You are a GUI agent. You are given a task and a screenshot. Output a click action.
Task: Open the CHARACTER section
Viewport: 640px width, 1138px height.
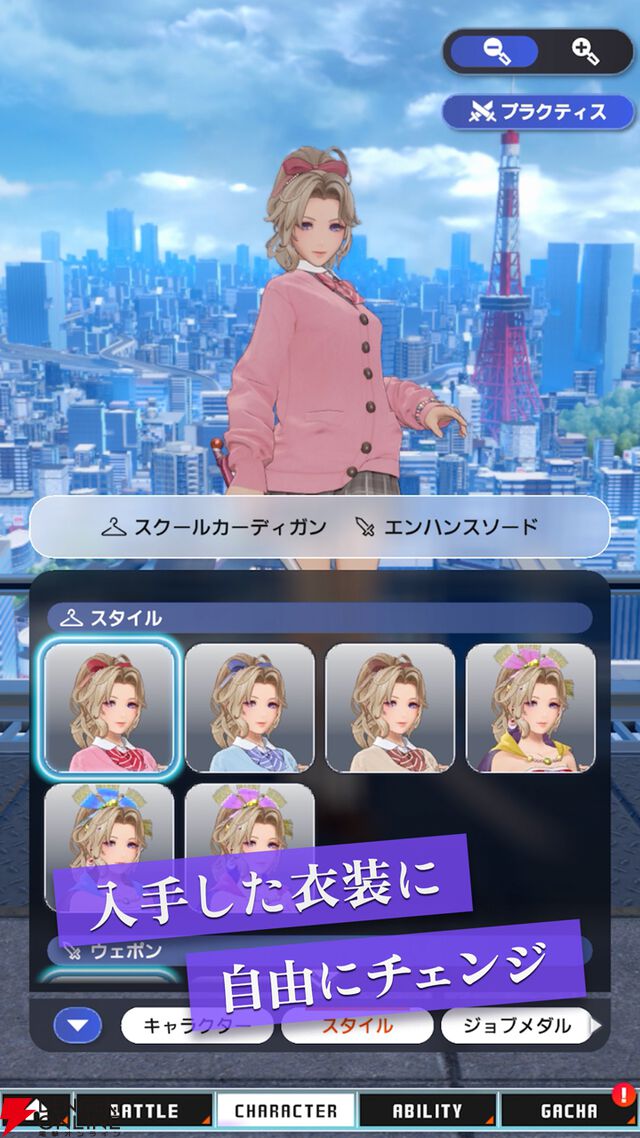285,1111
